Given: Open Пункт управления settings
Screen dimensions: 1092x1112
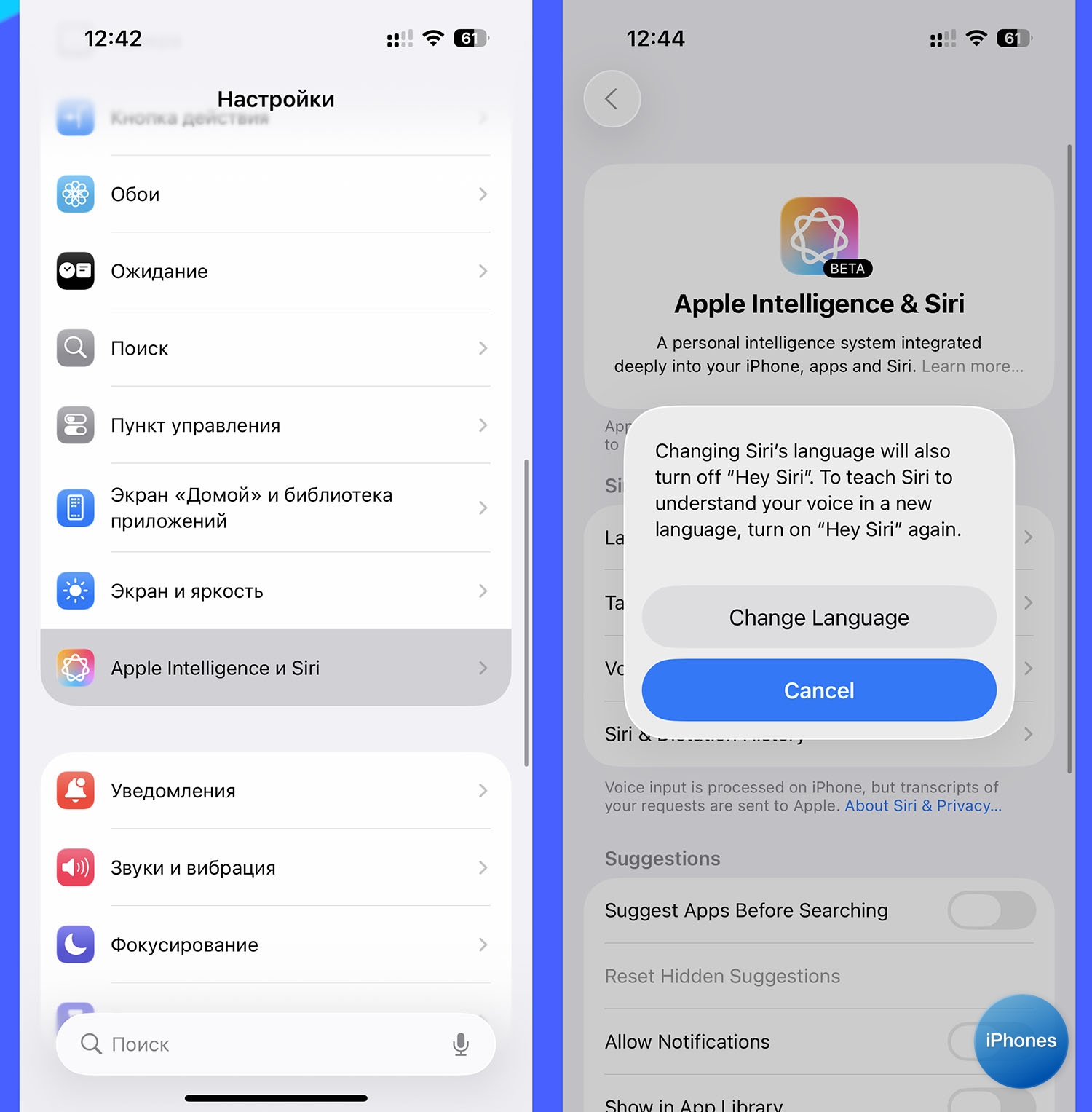Looking at the screenshot, I should [x=275, y=425].
